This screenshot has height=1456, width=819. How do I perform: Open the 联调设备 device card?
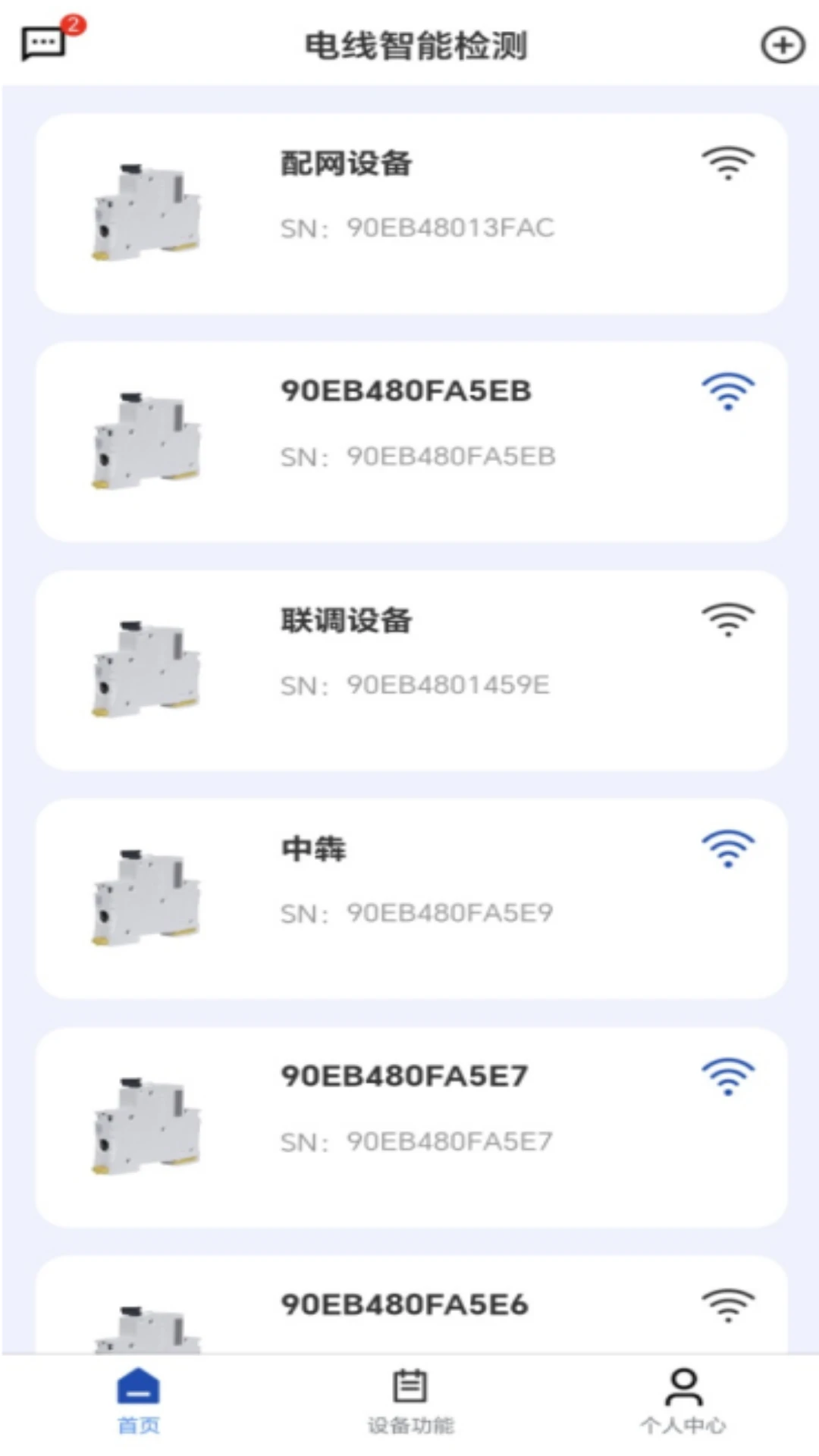(x=409, y=667)
